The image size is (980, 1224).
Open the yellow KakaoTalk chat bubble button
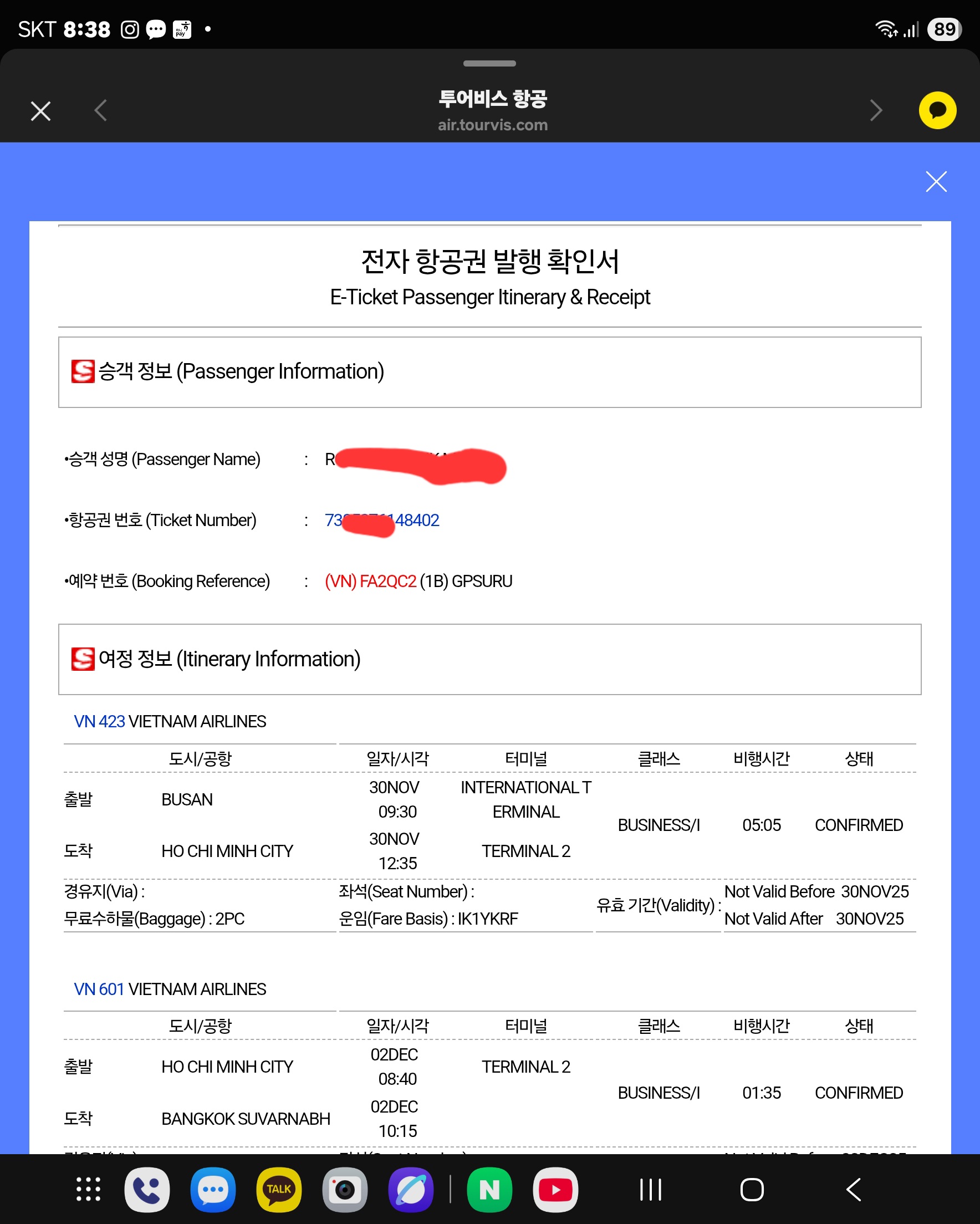(x=937, y=110)
